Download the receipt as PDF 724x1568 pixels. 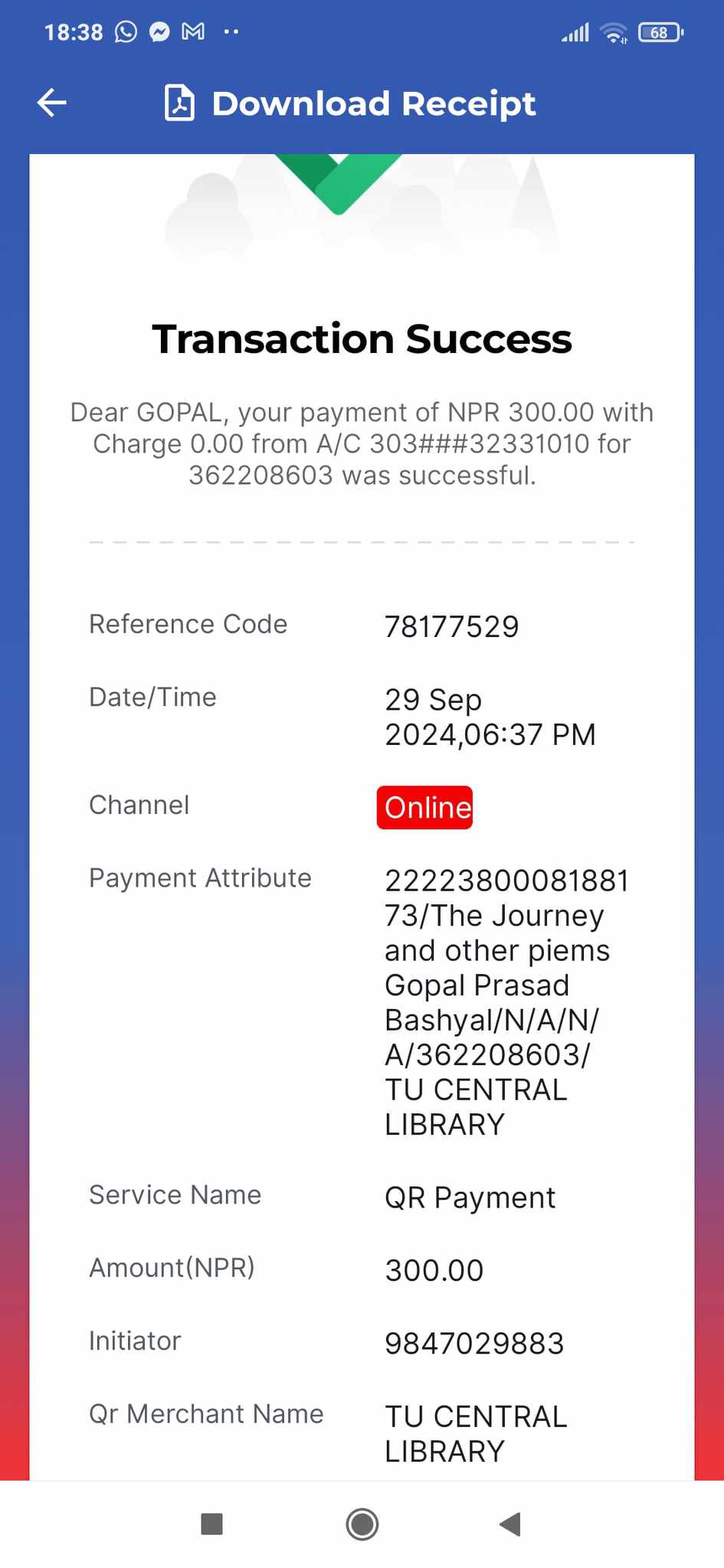[x=350, y=103]
